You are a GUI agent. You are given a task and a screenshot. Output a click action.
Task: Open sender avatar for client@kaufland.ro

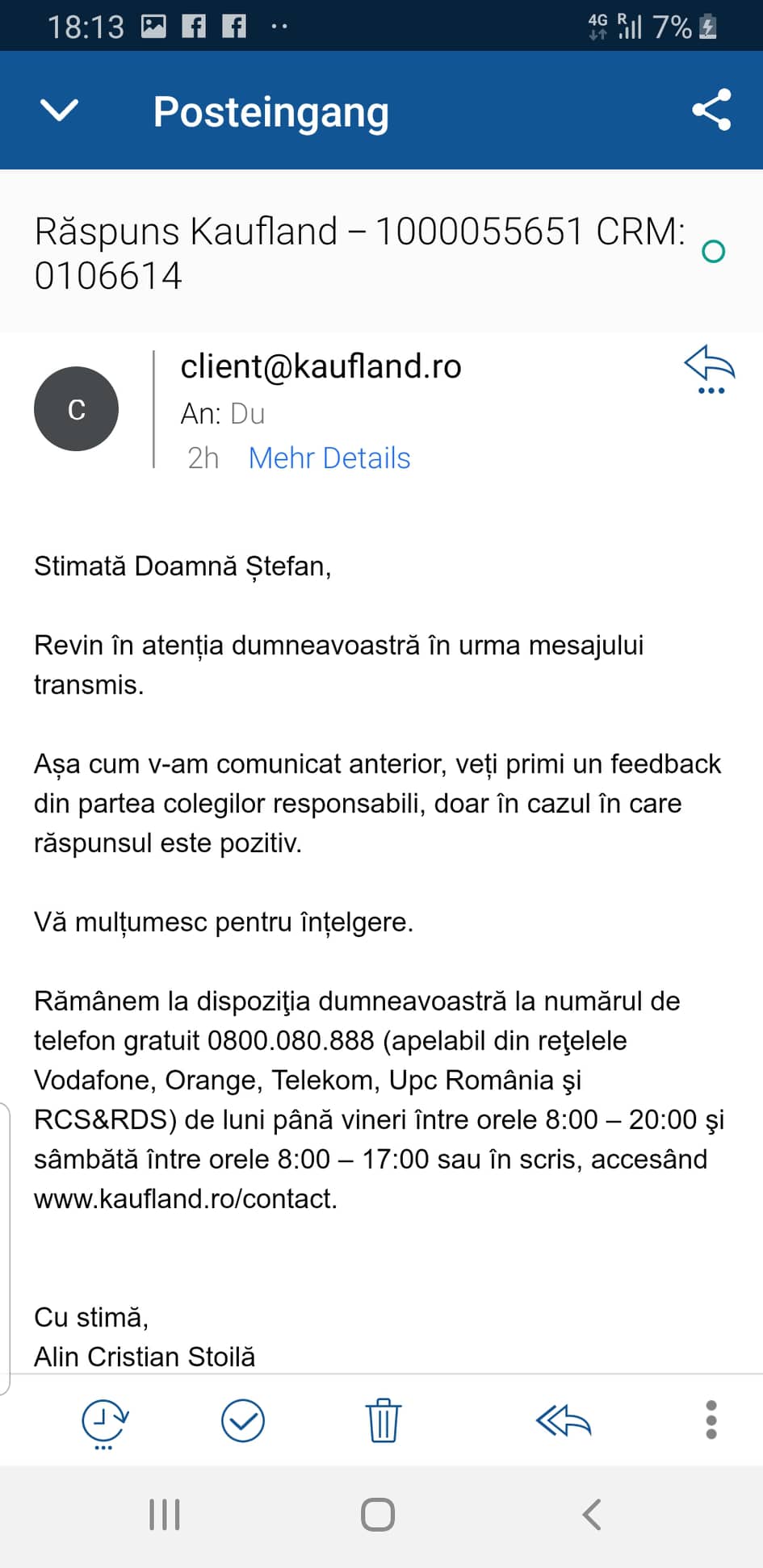tap(76, 409)
